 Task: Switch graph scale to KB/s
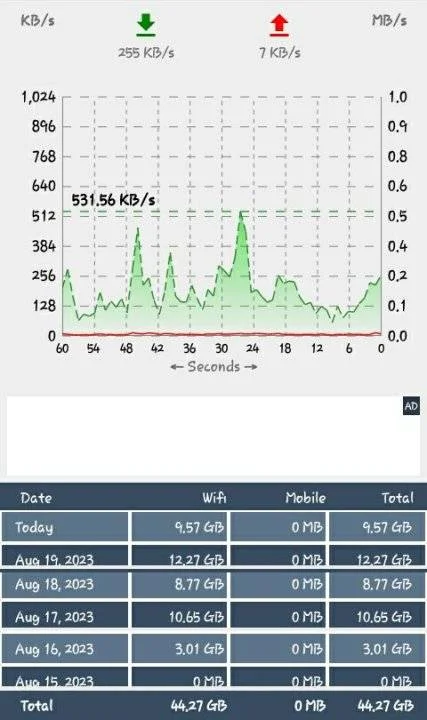coord(38,21)
